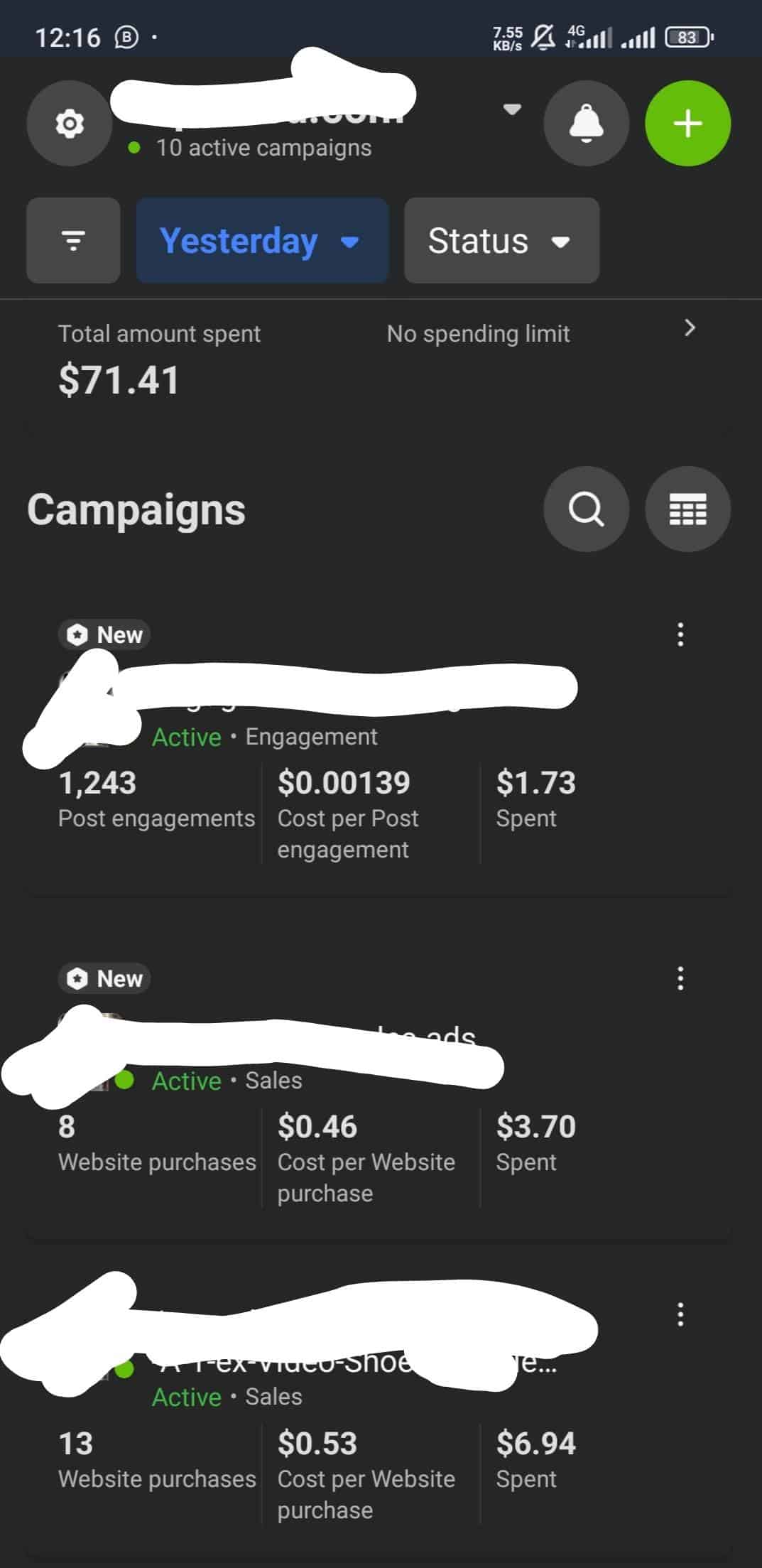Open spending limit details chevron
Screen dimensions: 762x1568
689,328
